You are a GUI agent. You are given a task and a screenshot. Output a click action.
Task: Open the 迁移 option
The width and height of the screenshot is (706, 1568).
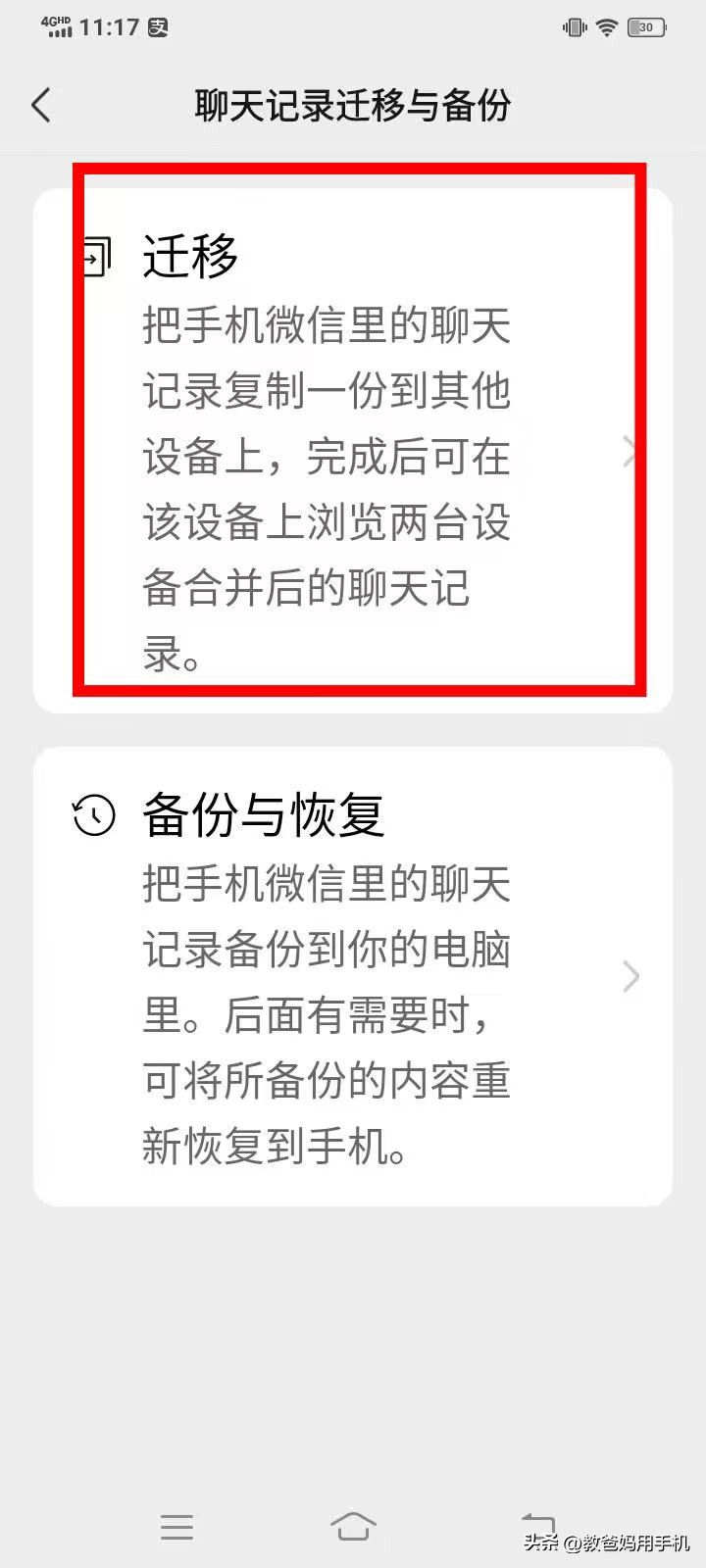pos(353,451)
